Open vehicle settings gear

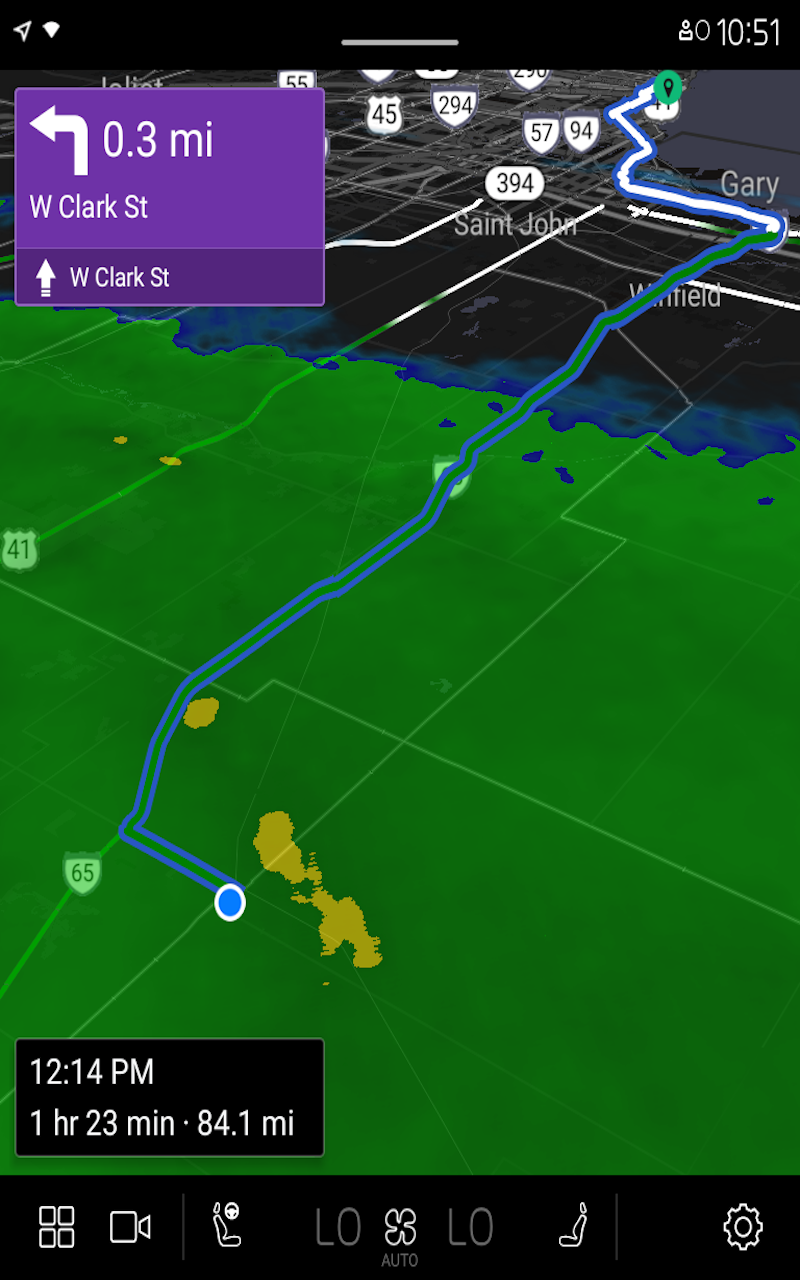pos(743,1227)
